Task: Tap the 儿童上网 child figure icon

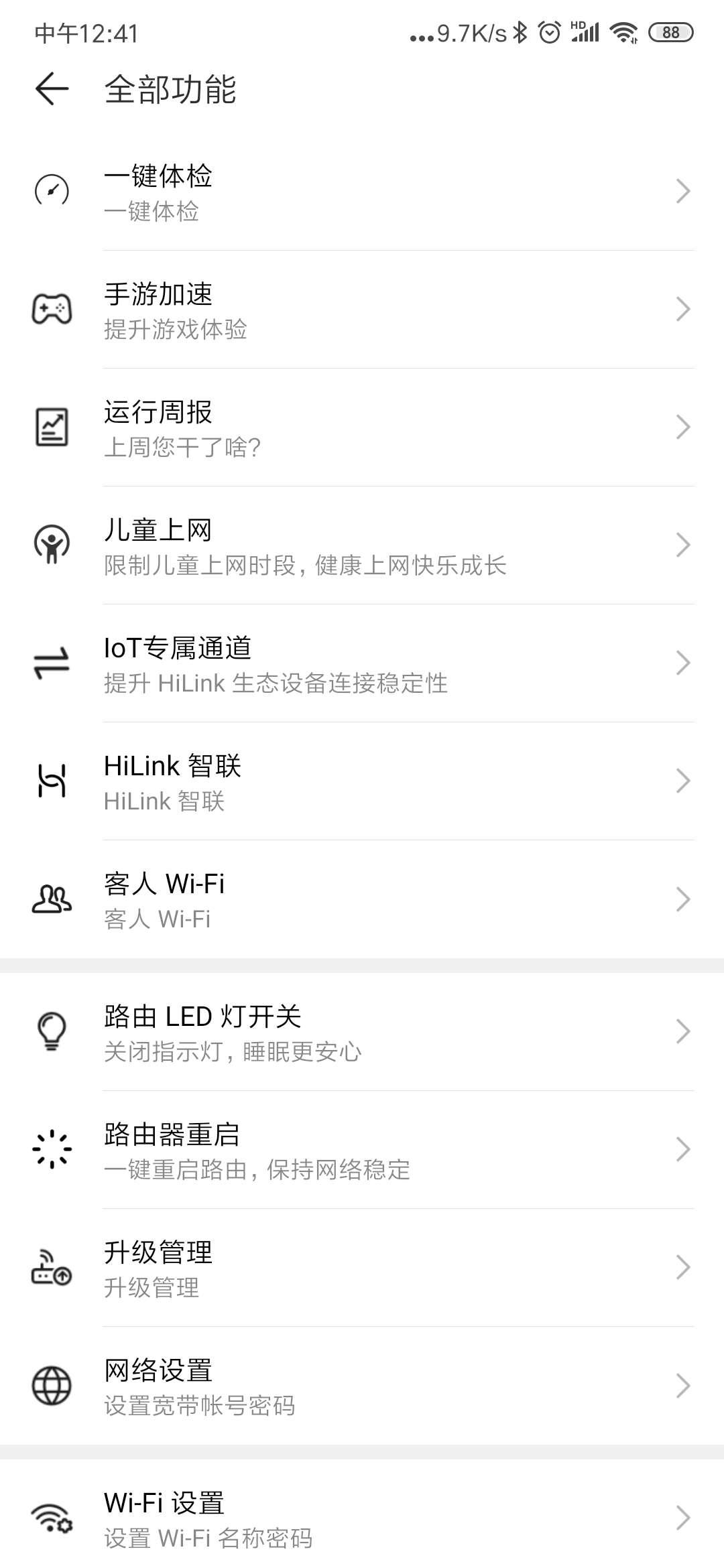Action: click(51, 544)
